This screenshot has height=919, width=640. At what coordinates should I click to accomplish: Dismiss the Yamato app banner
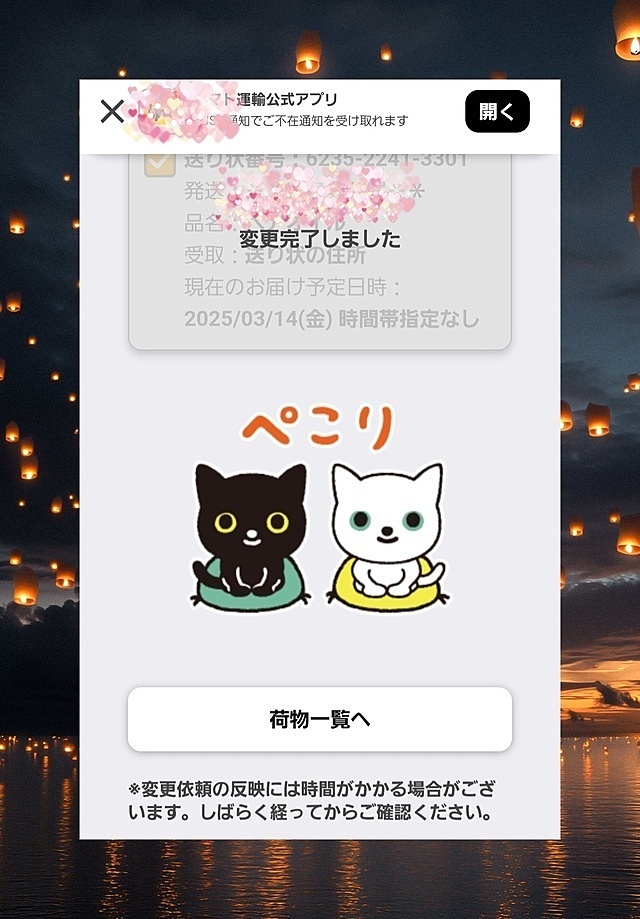[x=112, y=111]
